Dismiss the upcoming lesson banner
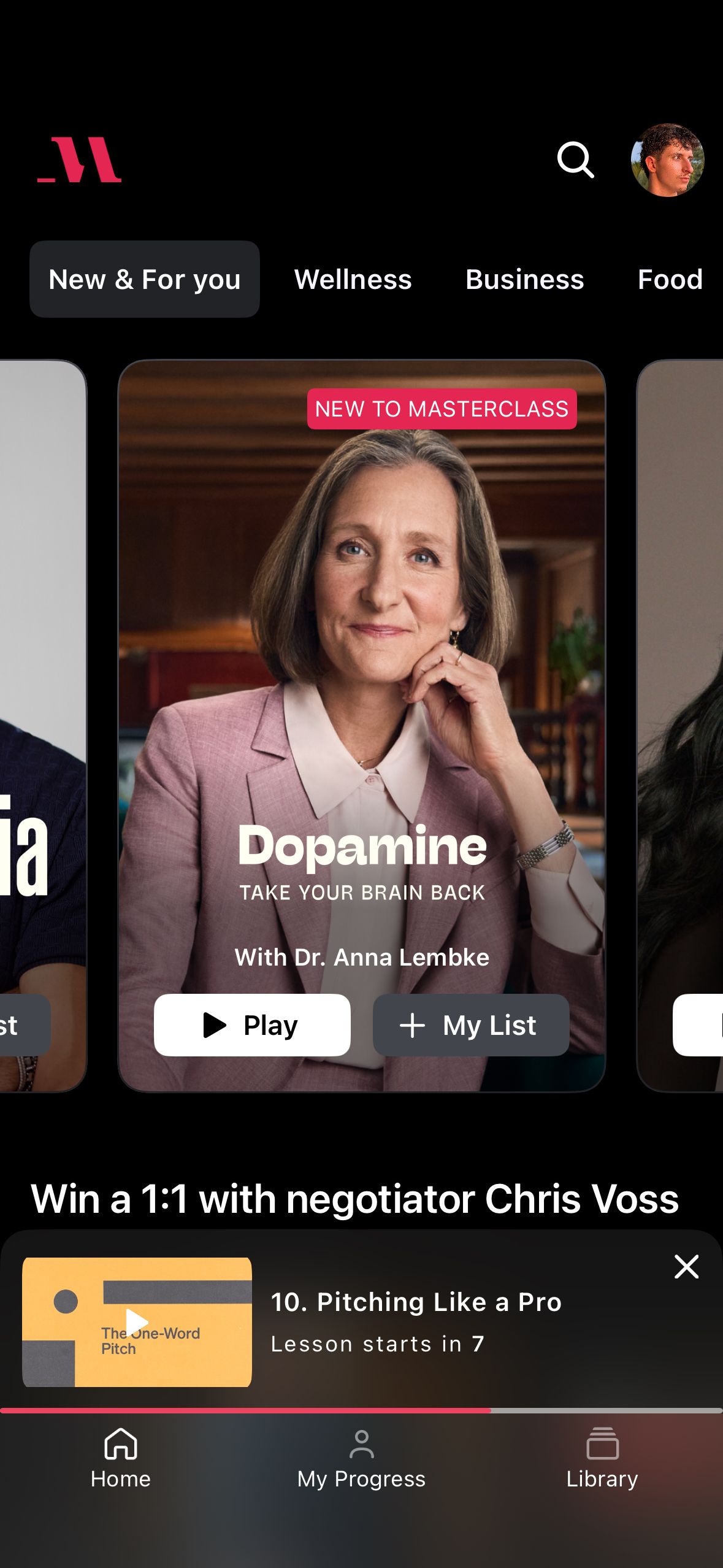723x1568 pixels. point(686,1267)
